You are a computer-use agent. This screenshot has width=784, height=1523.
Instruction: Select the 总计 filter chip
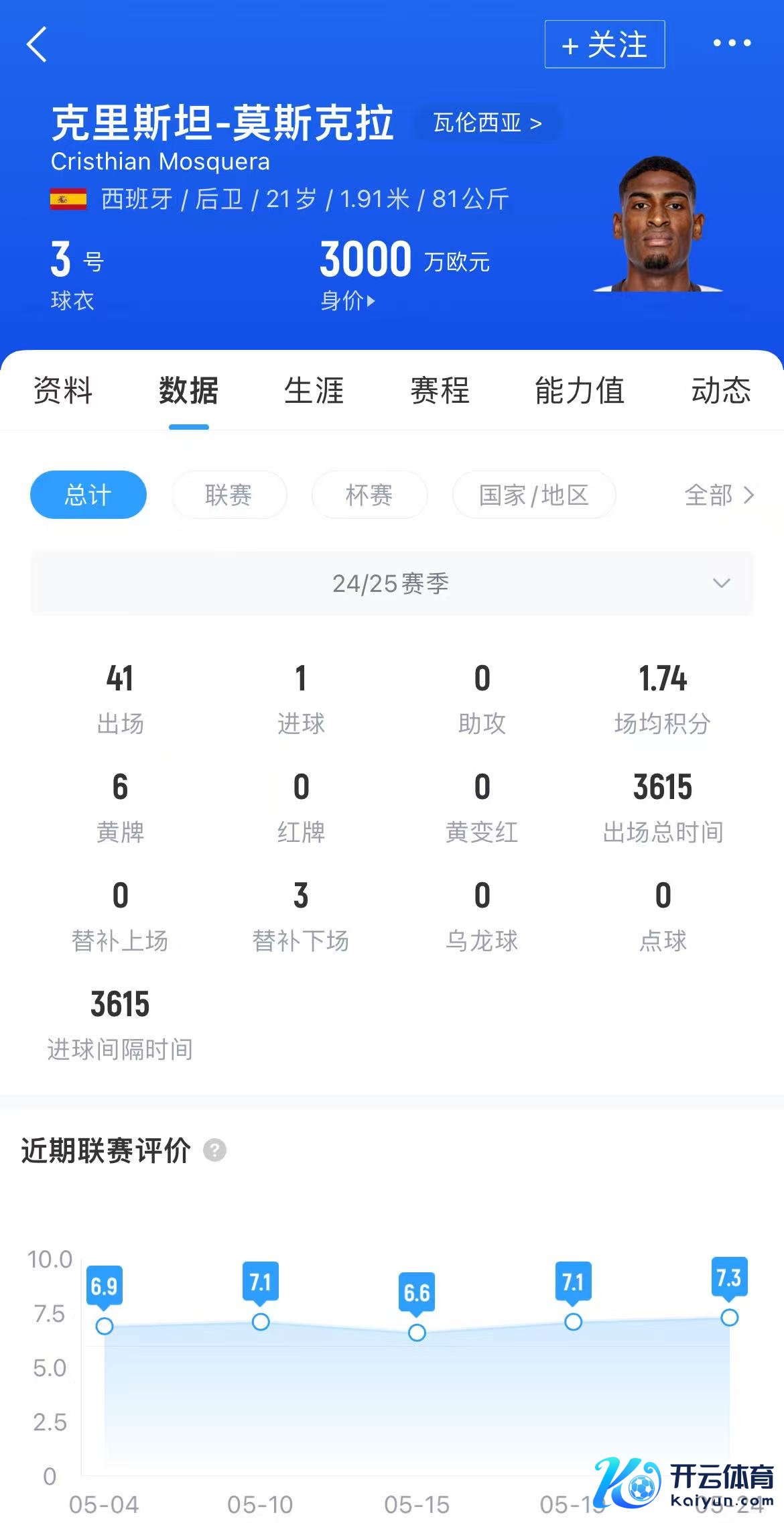[x=88, y=495]
